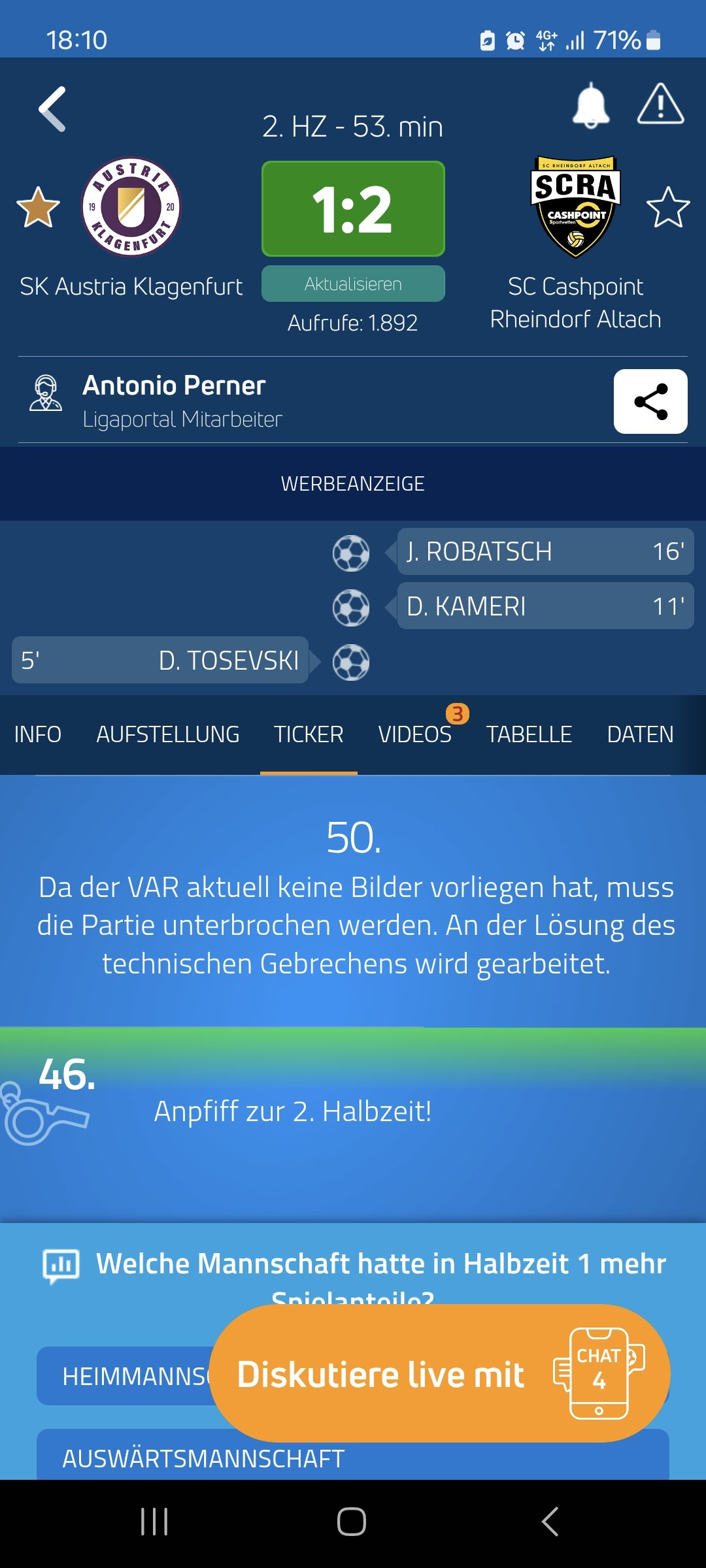The height and width of the screenshot is (1568, 706).
Task: Go back with the top-left arrow
Action: (x=52, y=109)
